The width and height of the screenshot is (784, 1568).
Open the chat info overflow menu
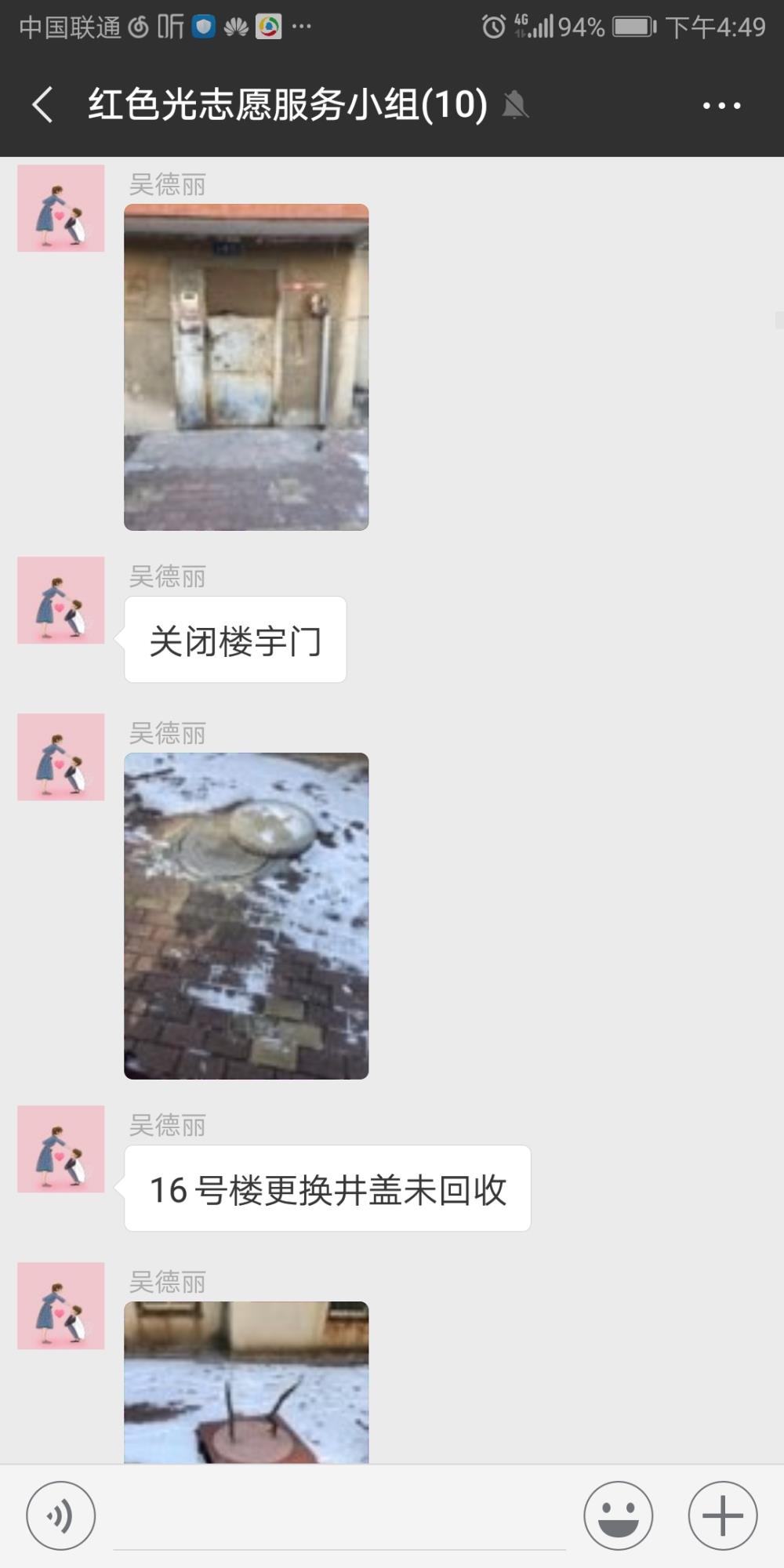point(721,105)
